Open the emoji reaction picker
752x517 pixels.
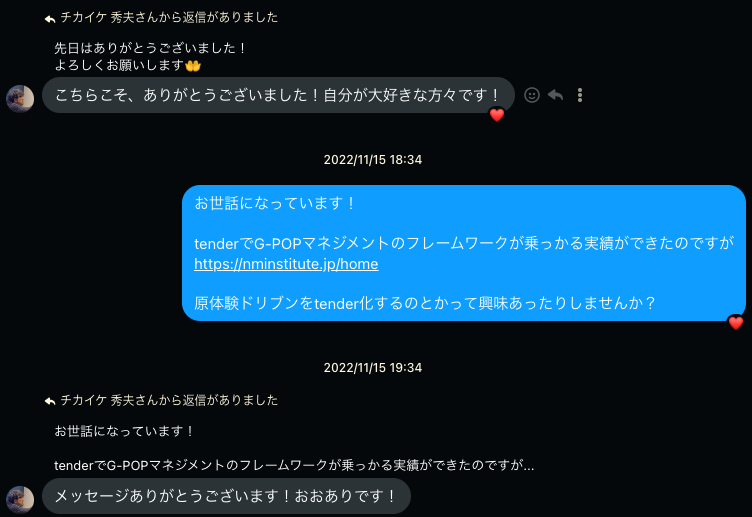point(532,95)
